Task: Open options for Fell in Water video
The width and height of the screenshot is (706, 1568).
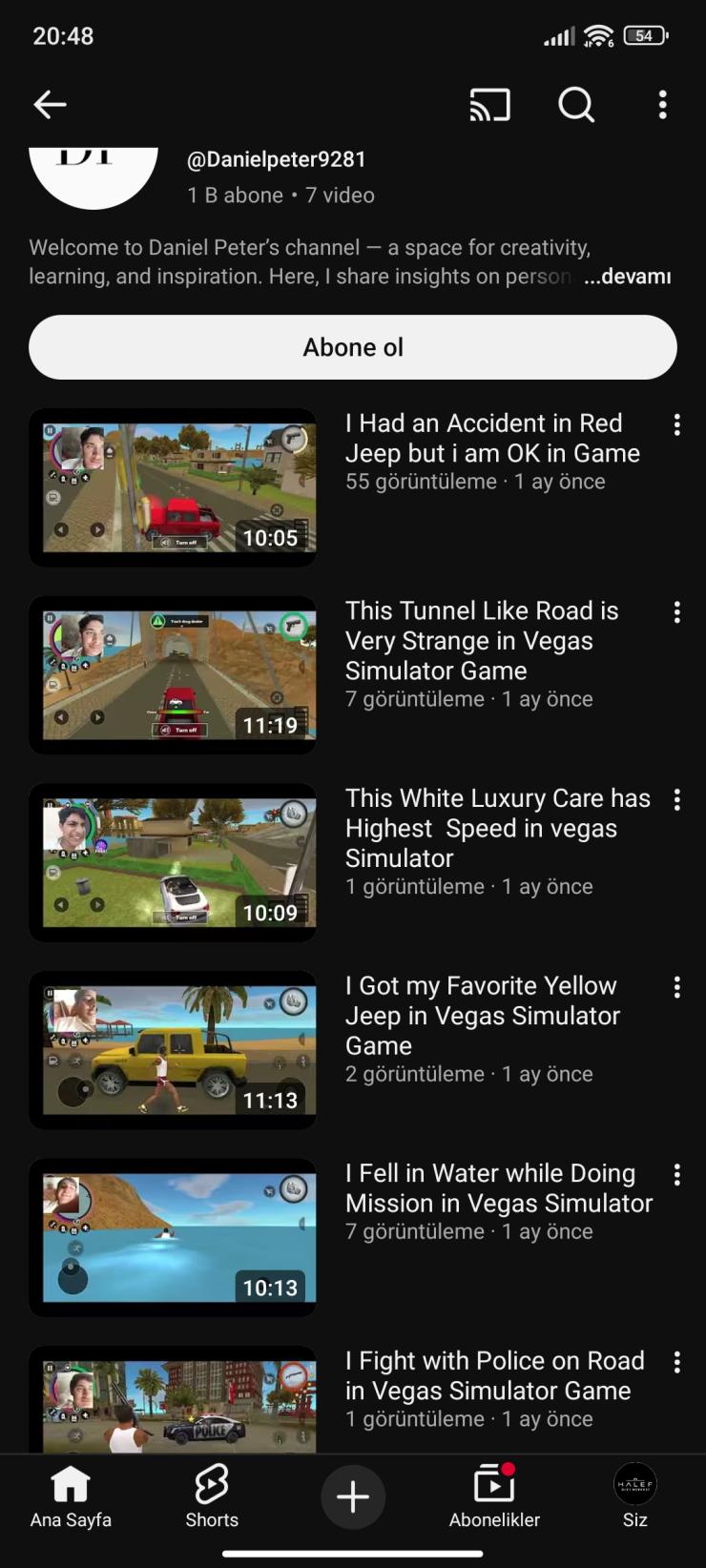Action: click(x=676, y=1175)
